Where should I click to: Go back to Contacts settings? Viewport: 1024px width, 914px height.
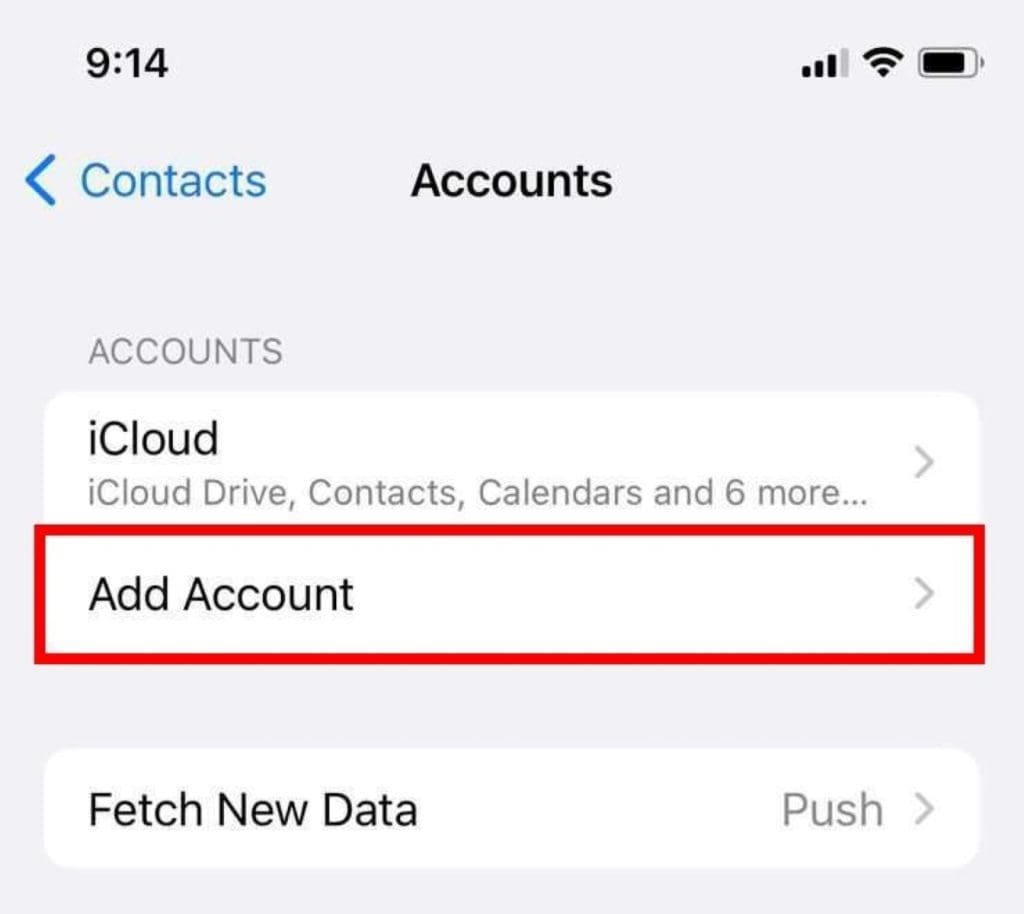146,182
